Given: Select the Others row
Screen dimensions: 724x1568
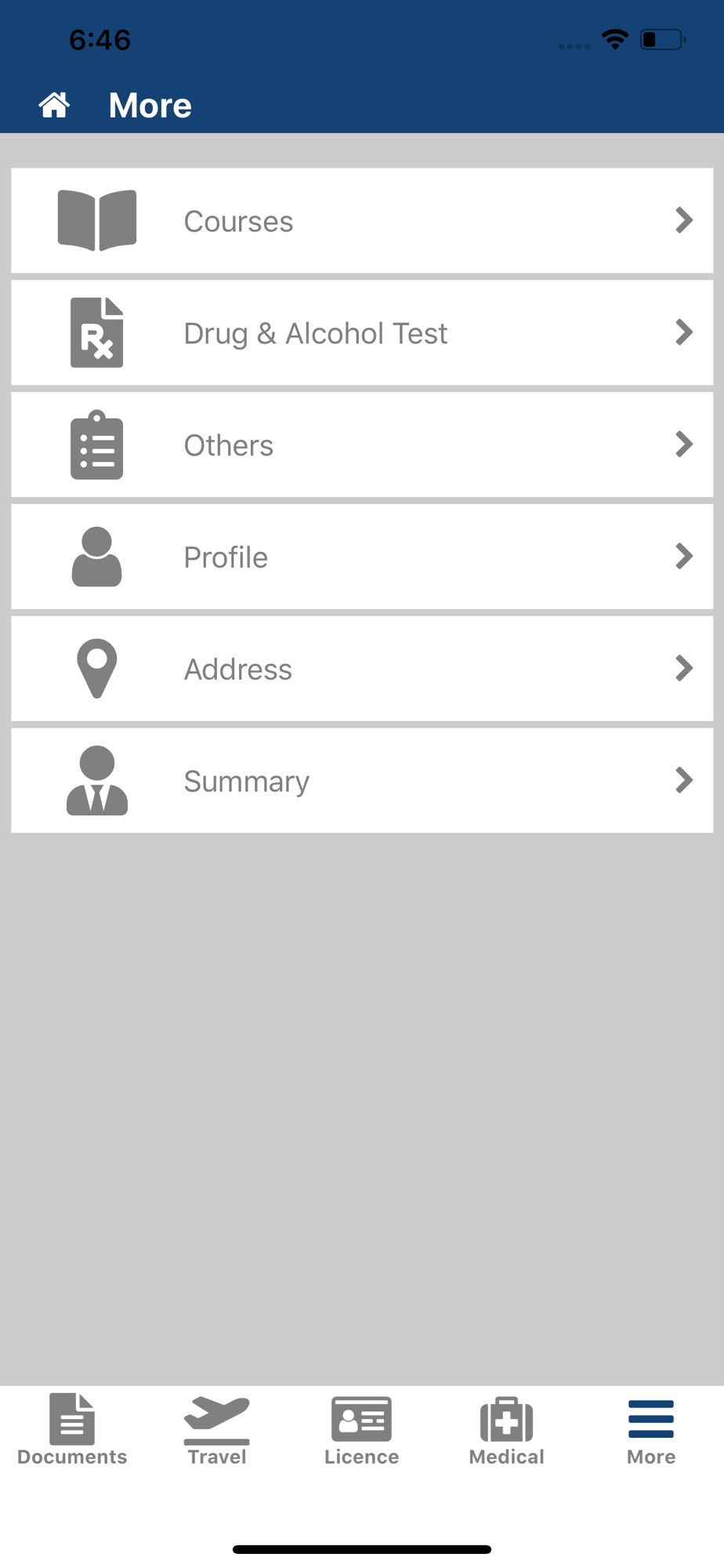Looking at the screenshot, I should click(362, 445).
